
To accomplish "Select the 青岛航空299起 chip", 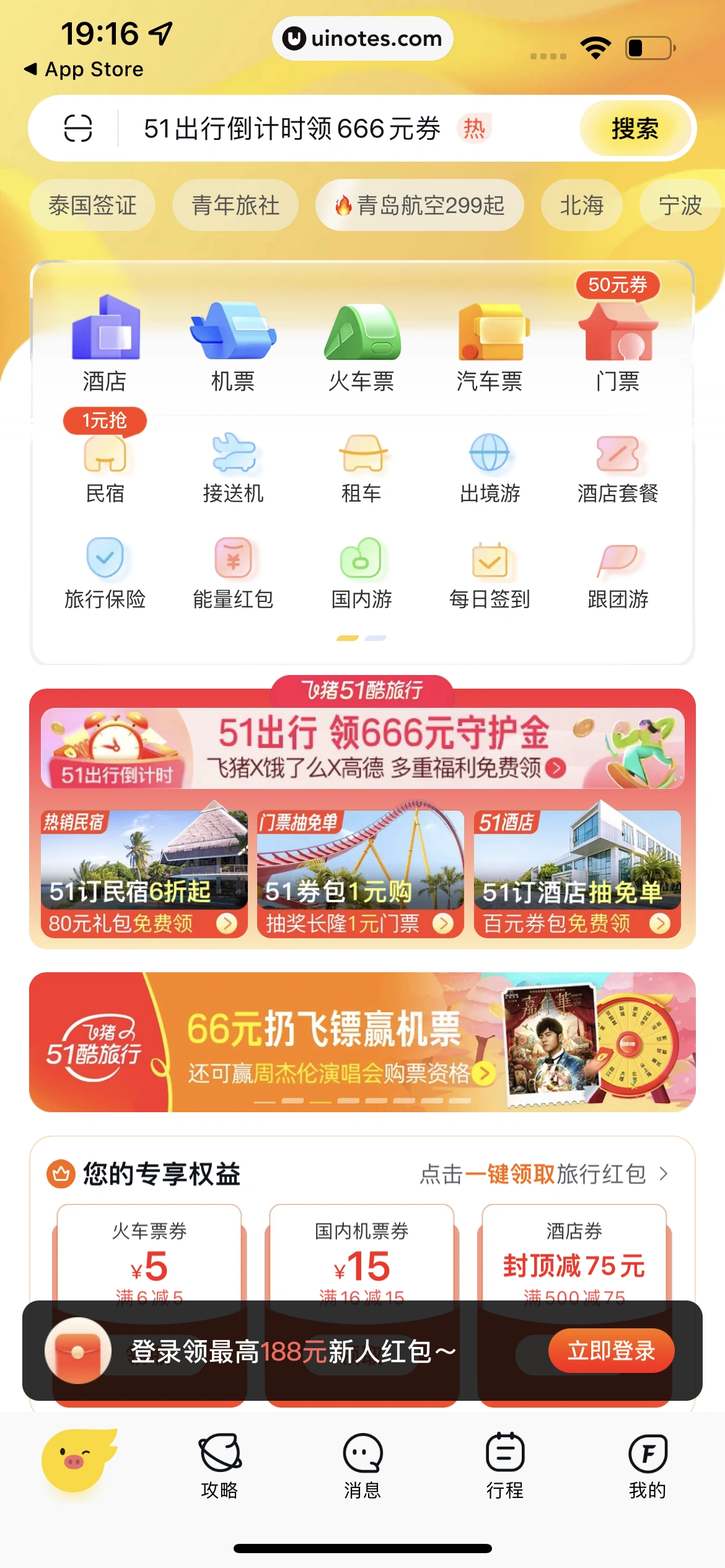I will [420, 206].
